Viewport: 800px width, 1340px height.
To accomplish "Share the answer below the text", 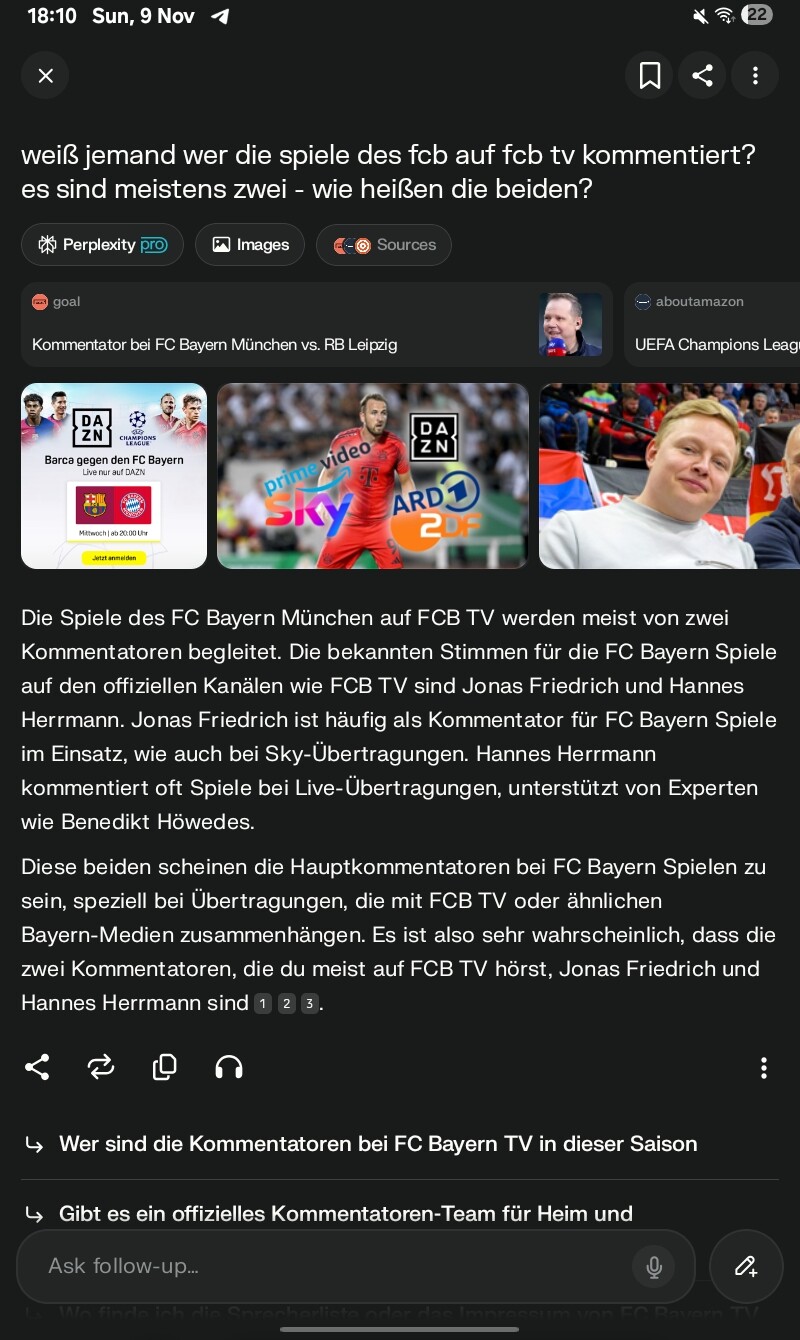I will (37, 1068).
